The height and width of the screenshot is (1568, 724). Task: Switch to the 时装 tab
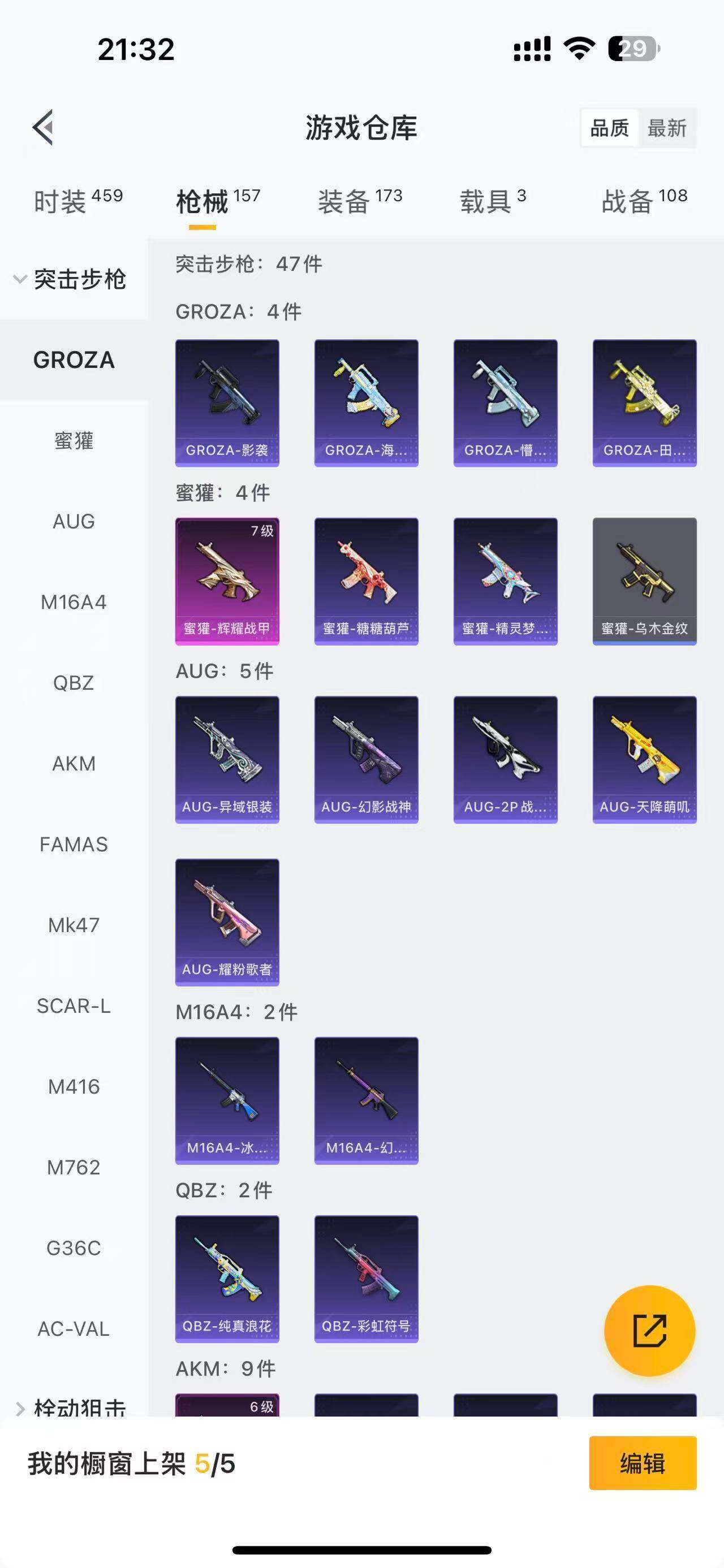click(x=78, y=201)
